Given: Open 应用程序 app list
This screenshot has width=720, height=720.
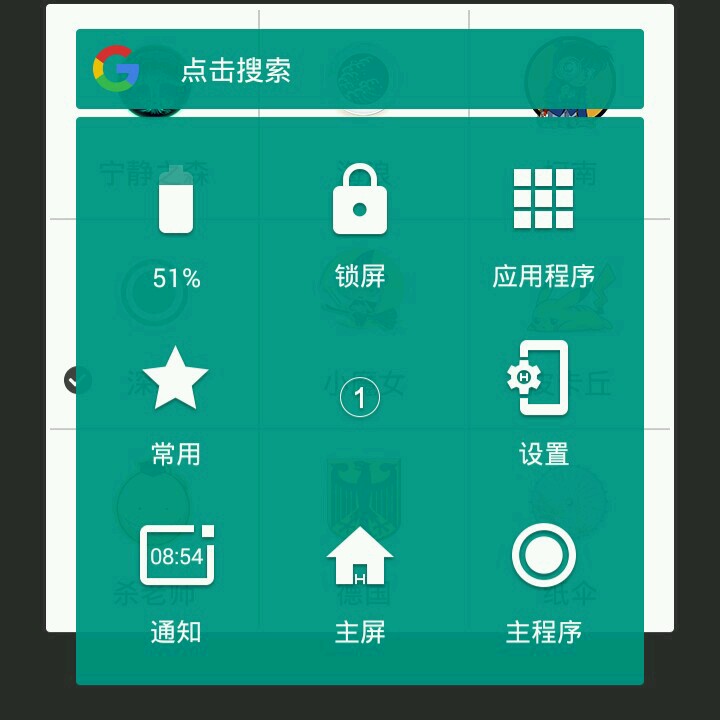Looking at the screenshot, I should point(543,225).
